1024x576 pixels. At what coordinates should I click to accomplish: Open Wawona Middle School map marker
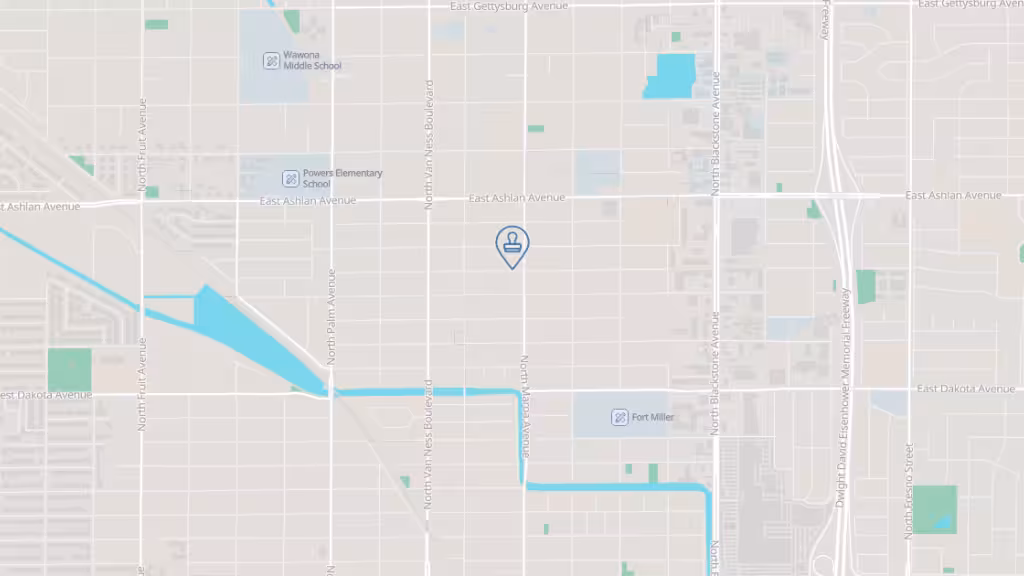[271, 61]
